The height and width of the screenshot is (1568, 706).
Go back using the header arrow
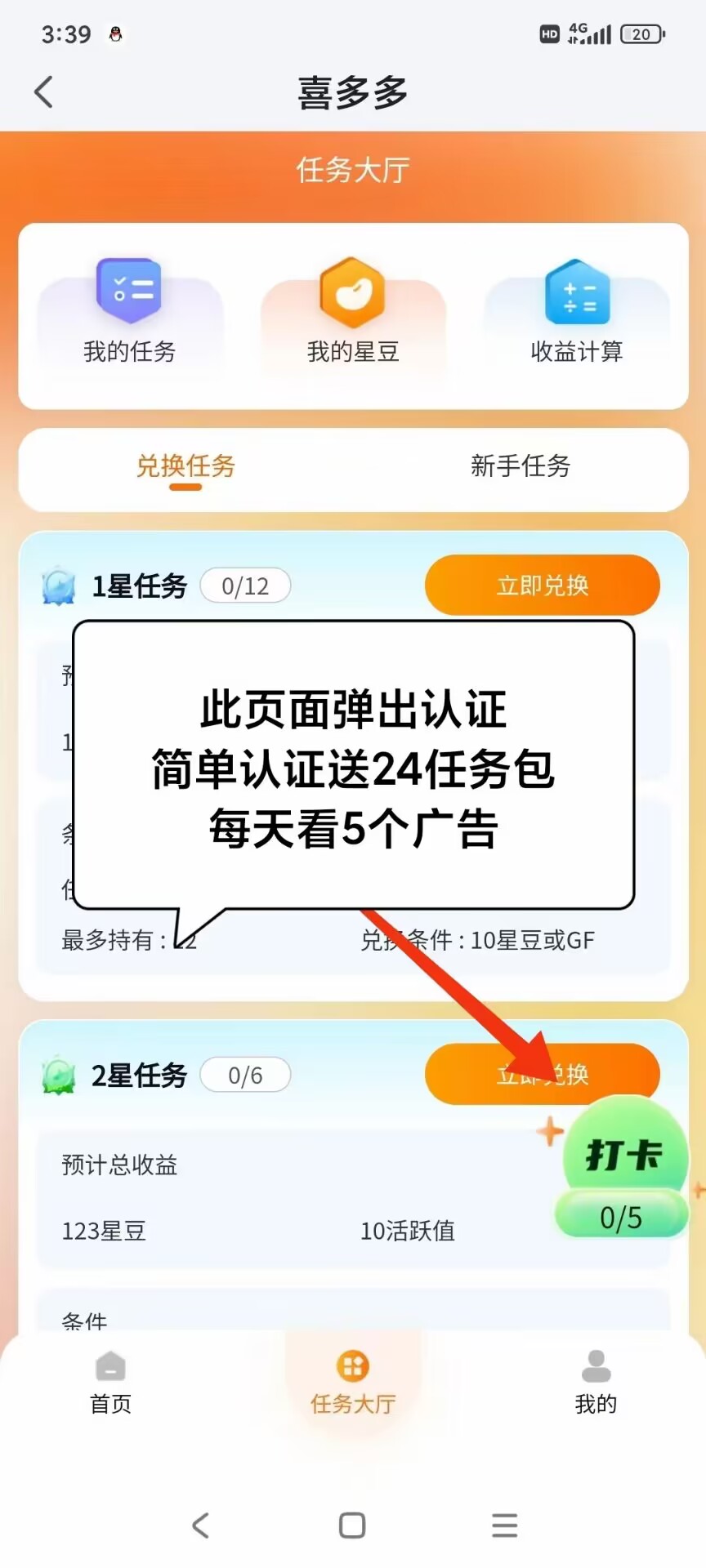pos(44,92)
